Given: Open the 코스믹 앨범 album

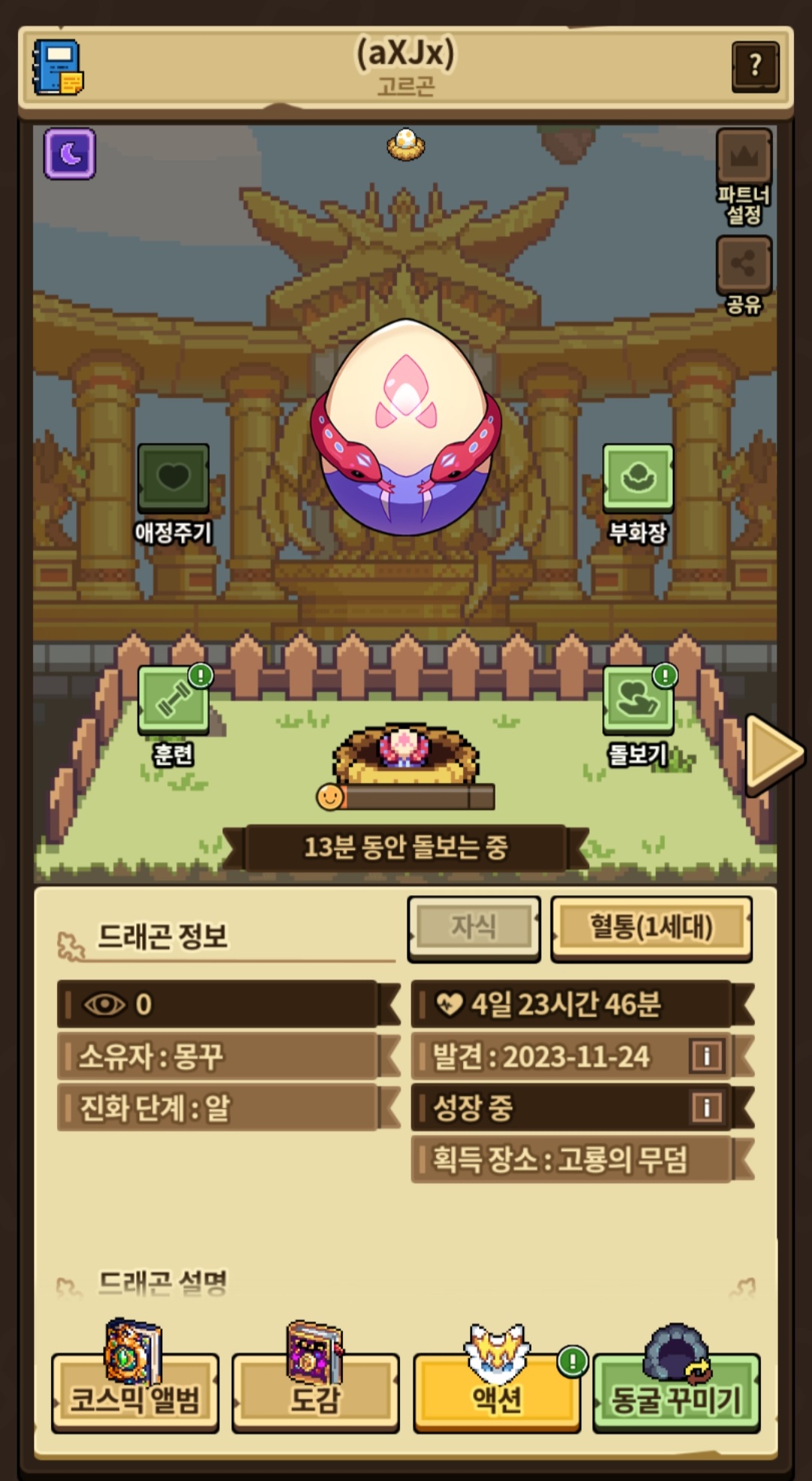Looking at the screenshot, I should click(x=135, y=1398).
